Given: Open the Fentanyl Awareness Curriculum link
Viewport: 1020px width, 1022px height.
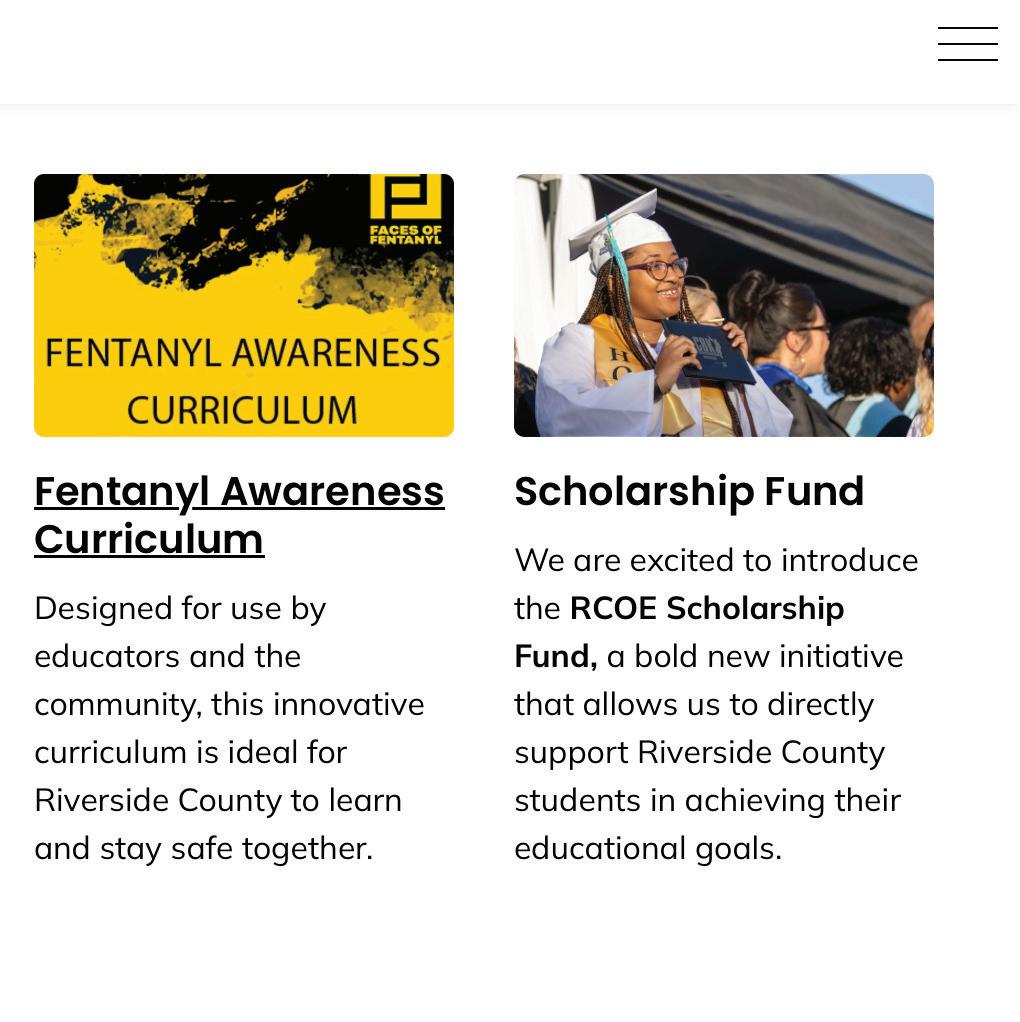Looking at the screenshot, I should point(239,514).
